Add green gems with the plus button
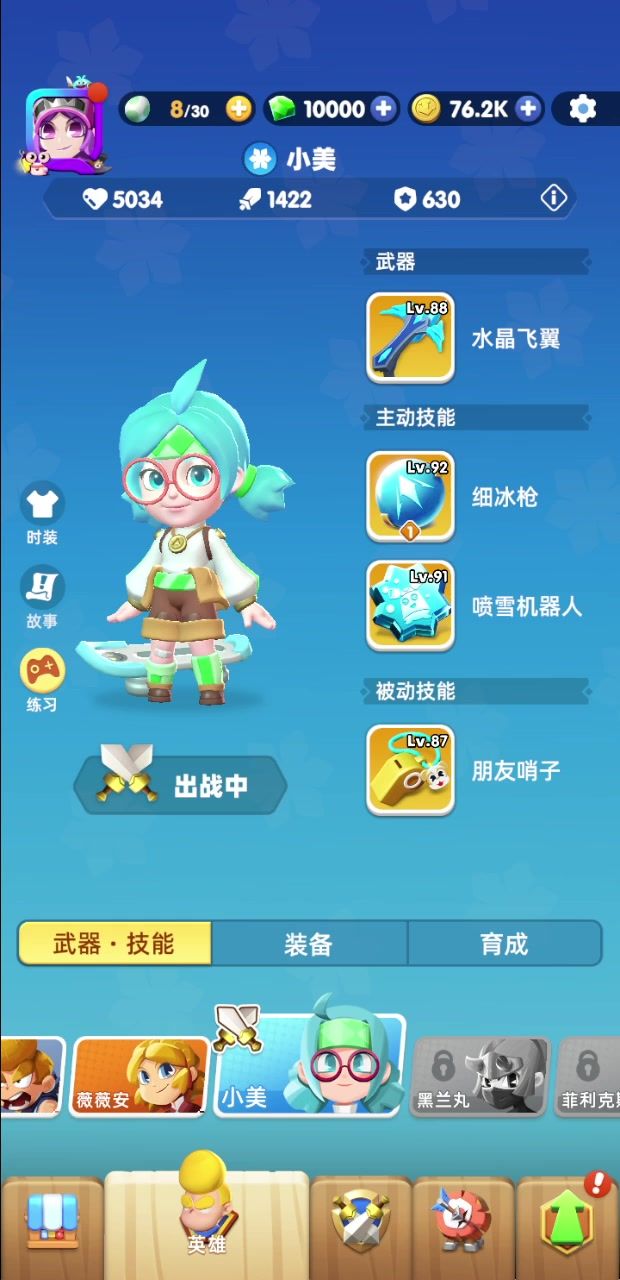 coord(383,109)
